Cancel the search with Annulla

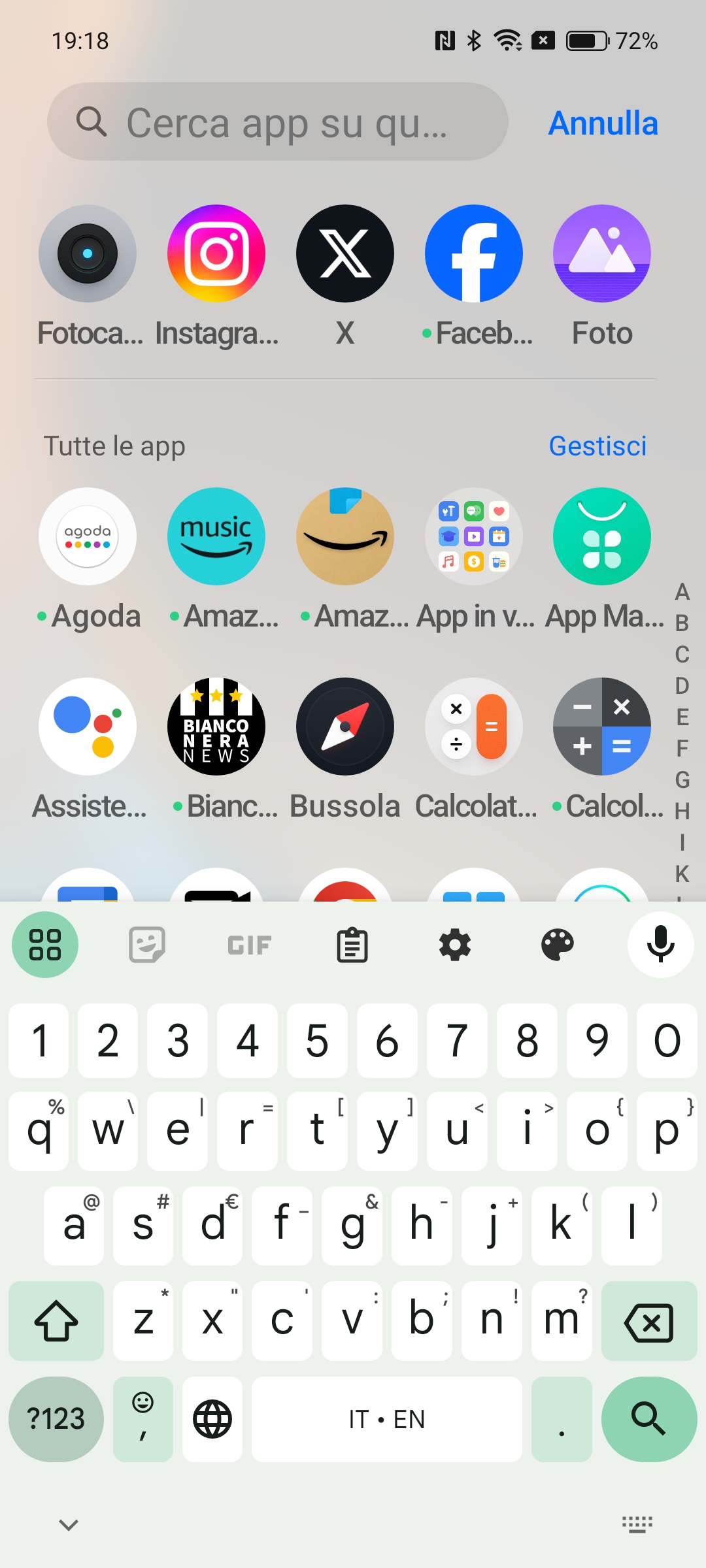[x=603, y=123]
